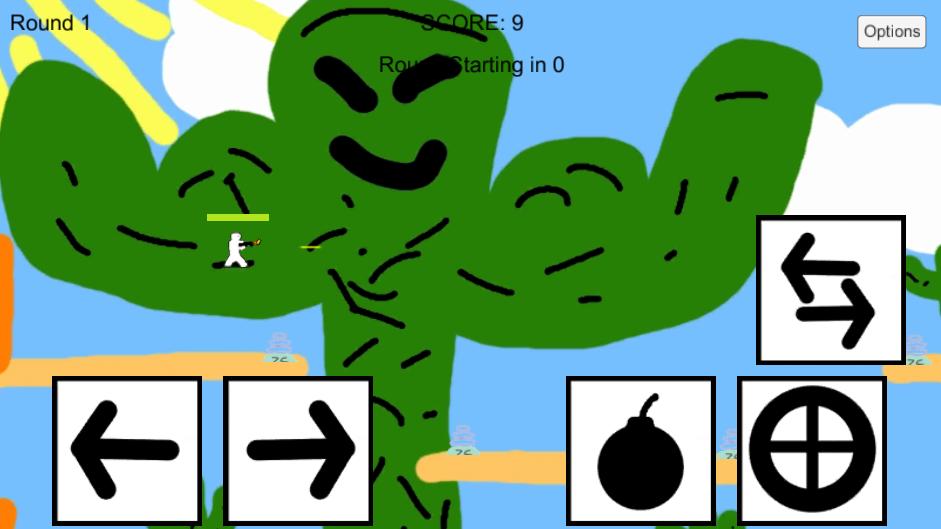
Task: Fire the weapon with the crosshair button
Action: click(812, 450)
